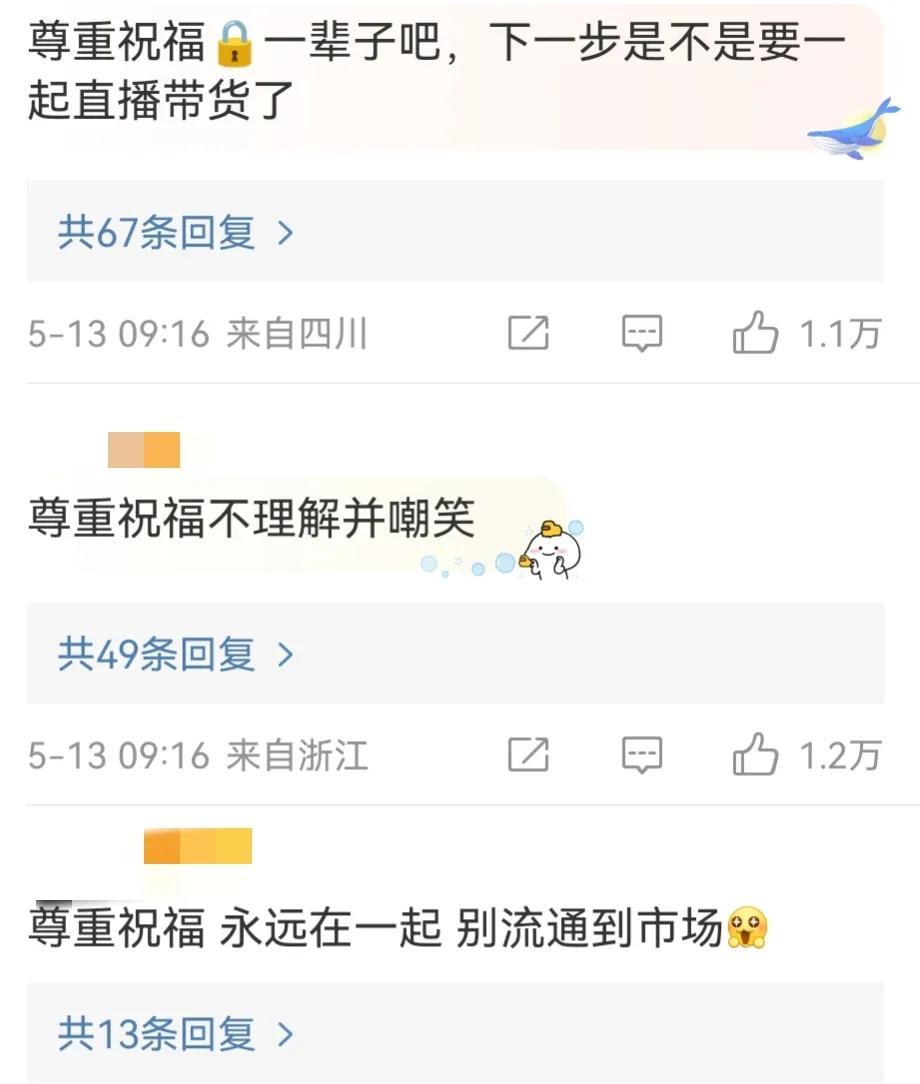Viewport: 920px width, 1084px height.
Task: Repost the comment from 浙江
Action: pyautogui.click(x=528, y=755)
